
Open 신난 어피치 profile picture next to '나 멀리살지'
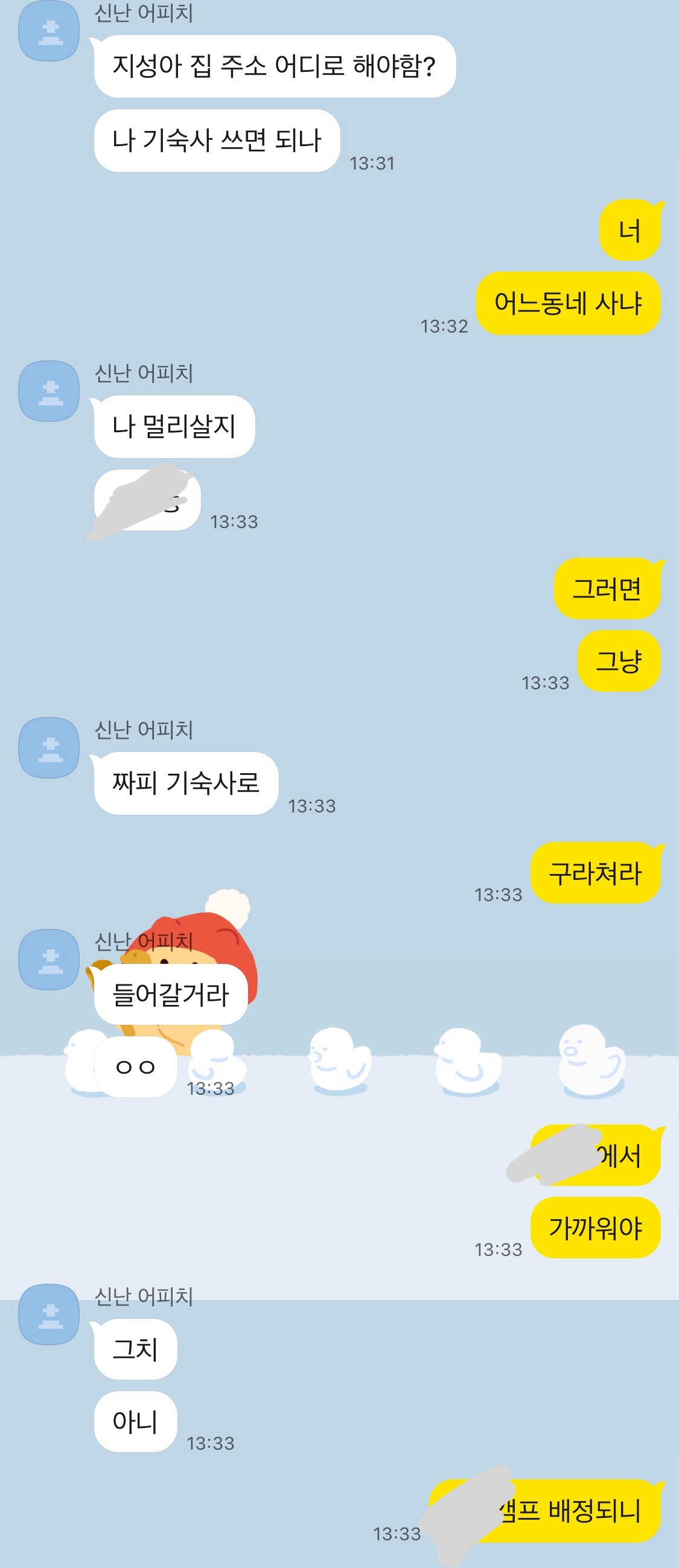tap(49, 391)
